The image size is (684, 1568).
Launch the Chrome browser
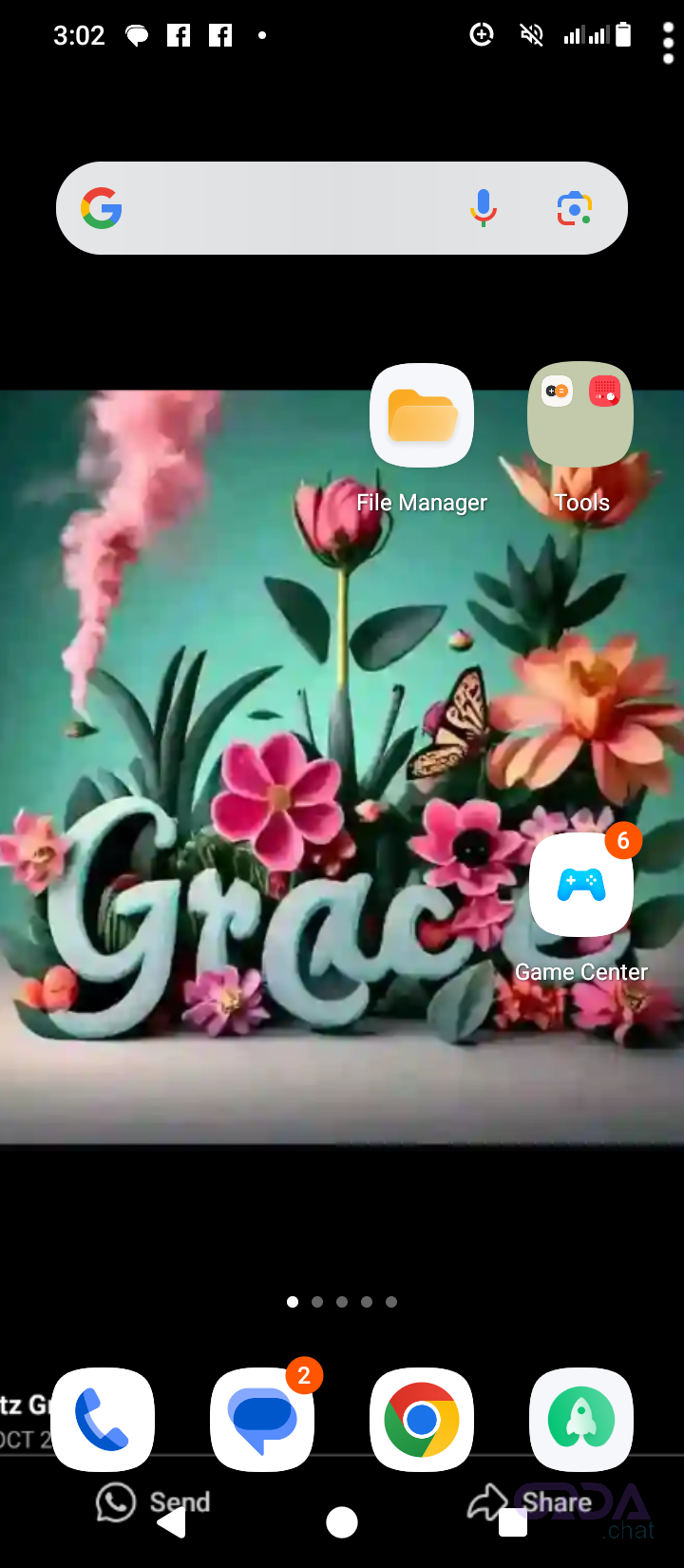pyautogui.click(x=422, y=1419)
